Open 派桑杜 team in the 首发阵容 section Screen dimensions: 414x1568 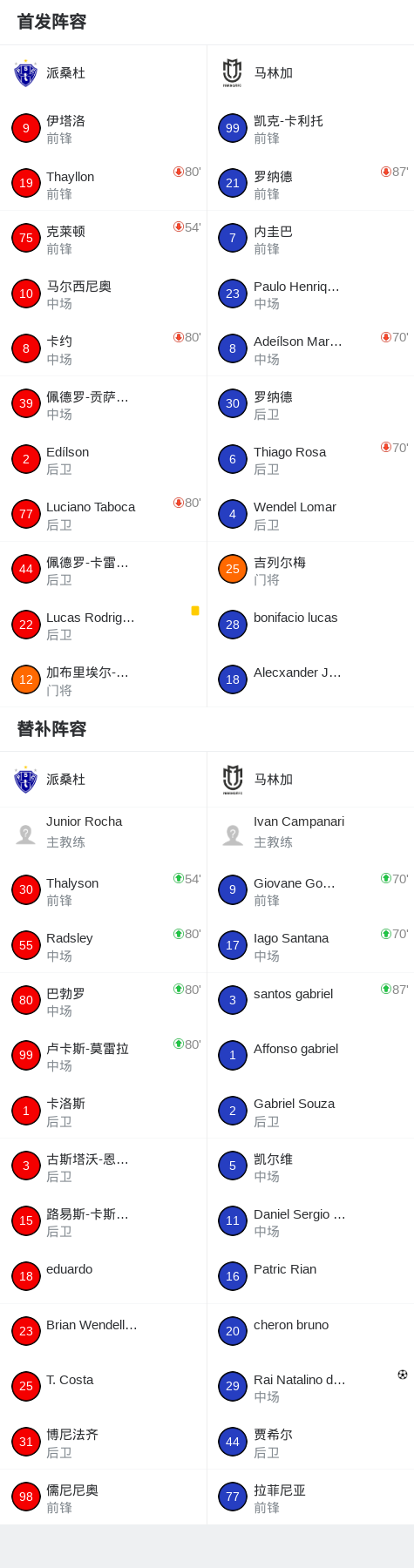103,73
